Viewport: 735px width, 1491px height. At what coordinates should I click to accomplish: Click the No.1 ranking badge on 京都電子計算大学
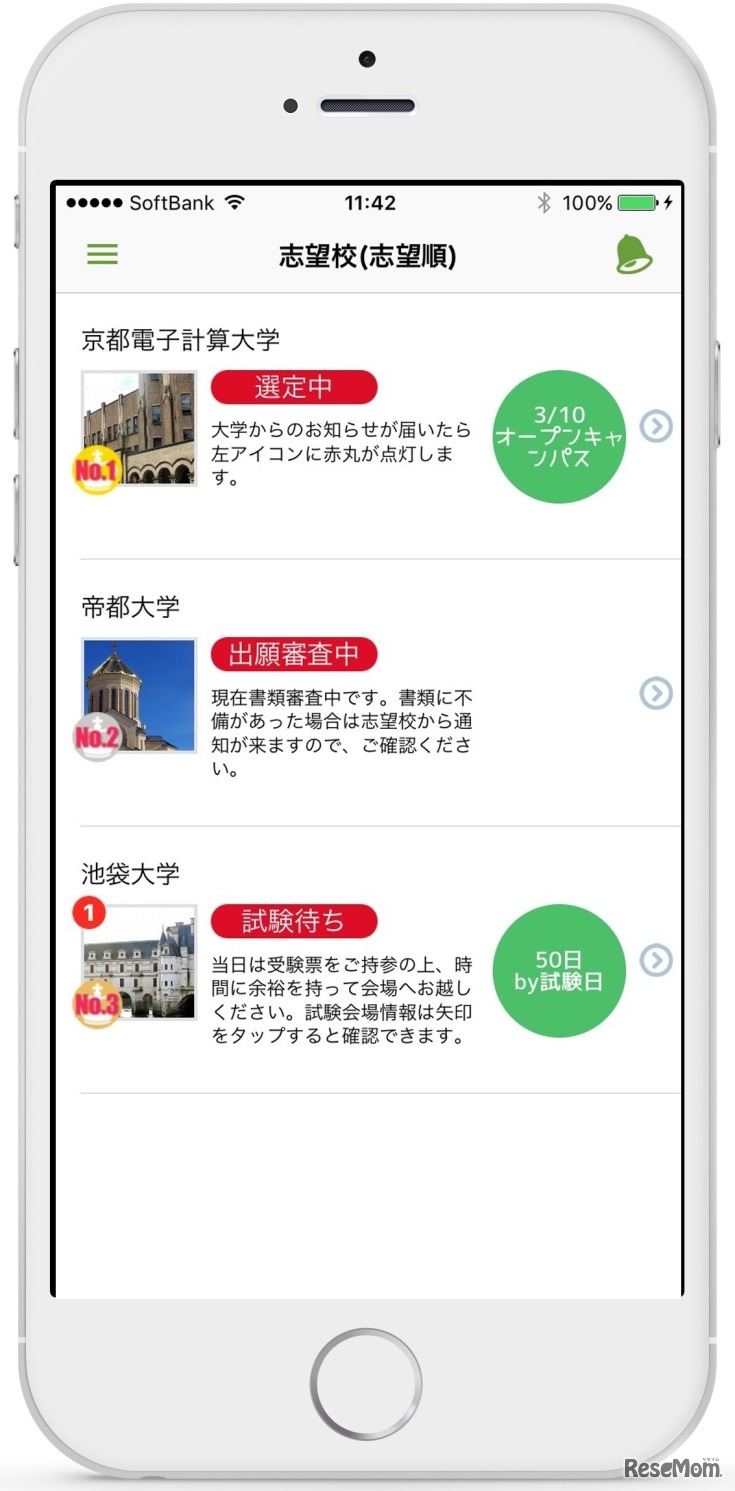[x=95, y=468]
